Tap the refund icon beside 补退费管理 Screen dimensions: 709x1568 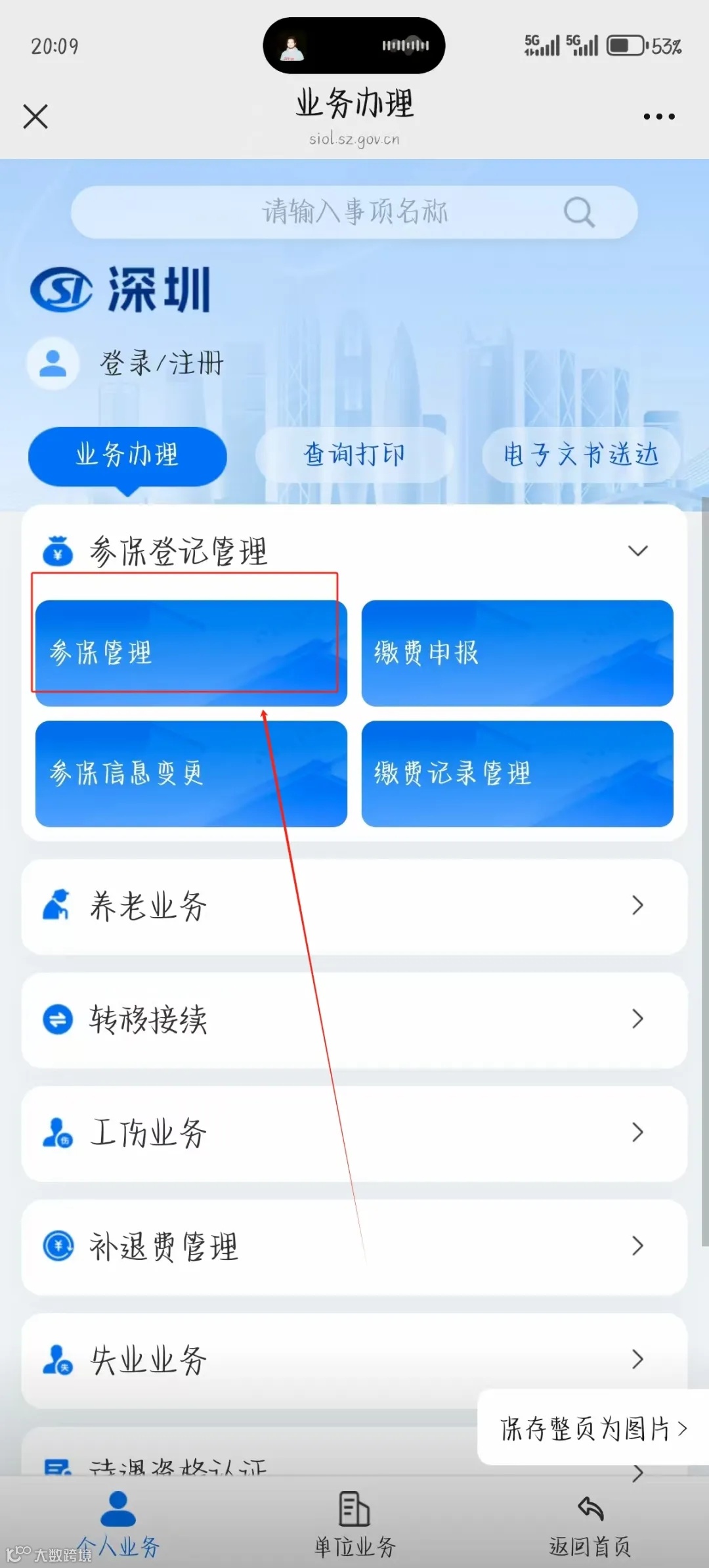coord(58,1246)
